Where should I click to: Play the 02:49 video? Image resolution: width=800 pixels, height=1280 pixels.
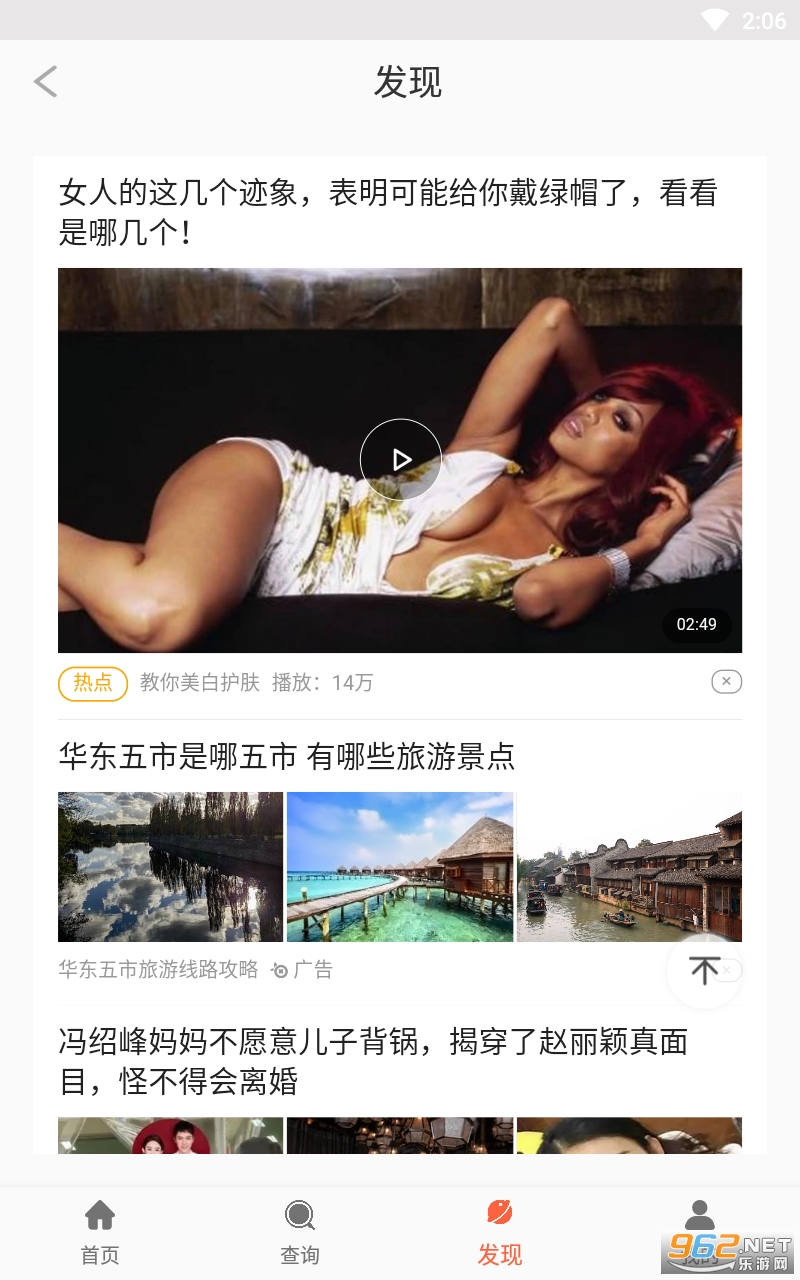pyautogui.click(x=400, y=460)
